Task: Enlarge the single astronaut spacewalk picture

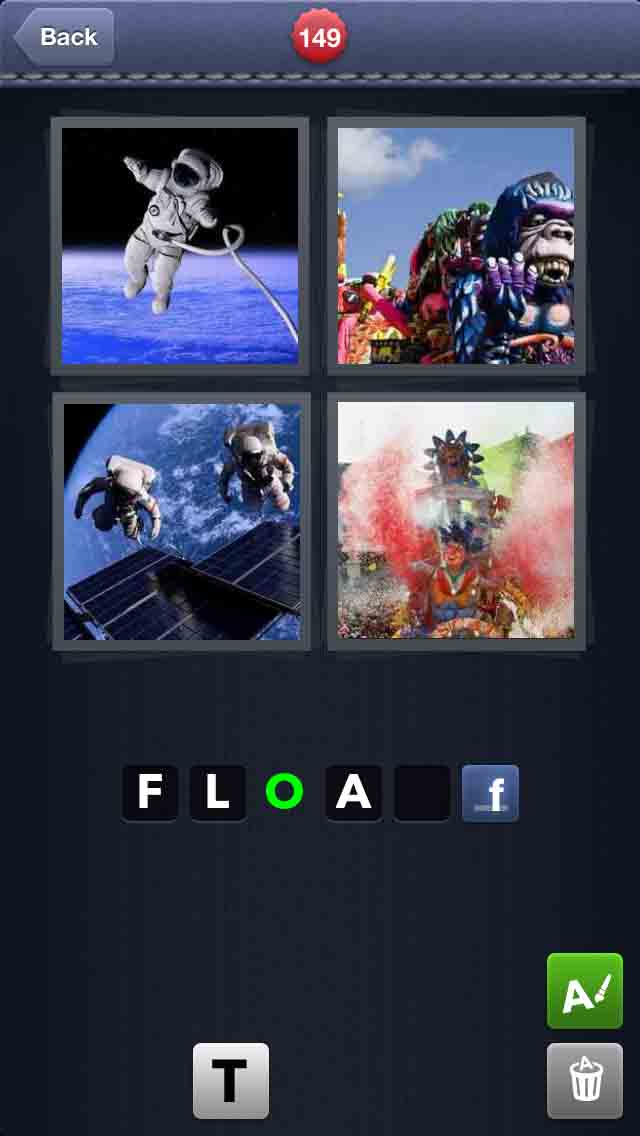Action: (x=180, y=245)
